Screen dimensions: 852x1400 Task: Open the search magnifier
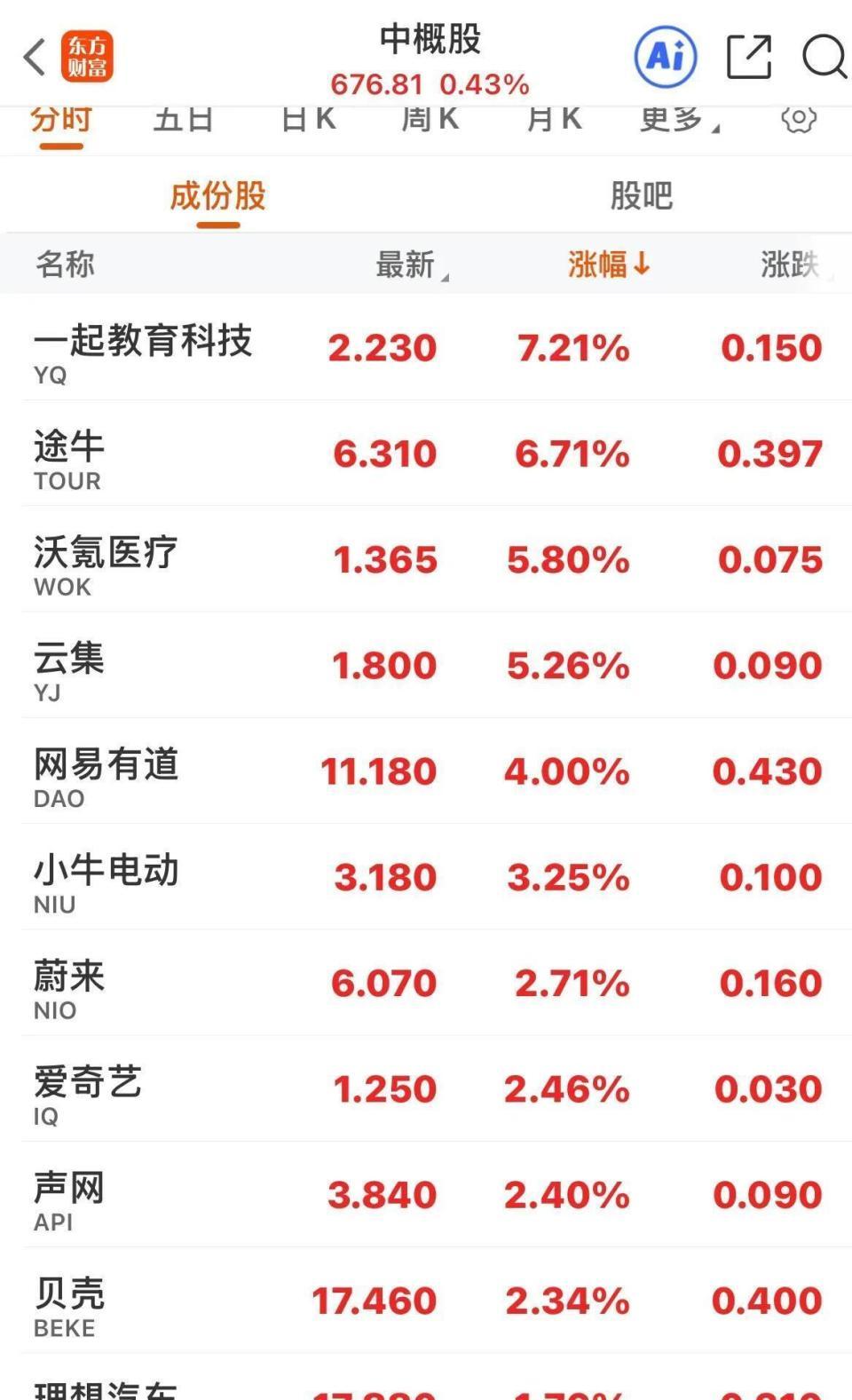(x=824, y=57)
